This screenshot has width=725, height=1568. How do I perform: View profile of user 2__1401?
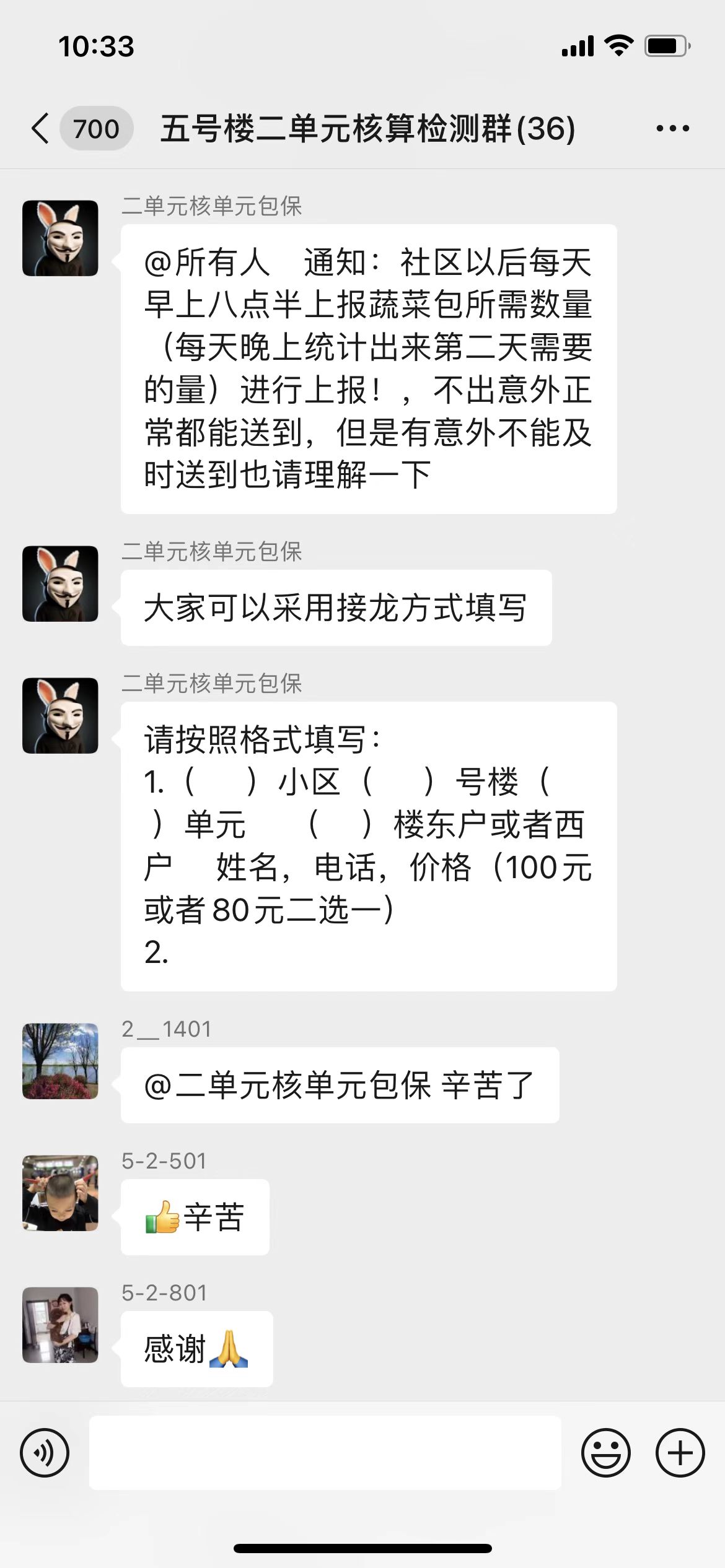pyautogui.click(x=60, y=1061)
